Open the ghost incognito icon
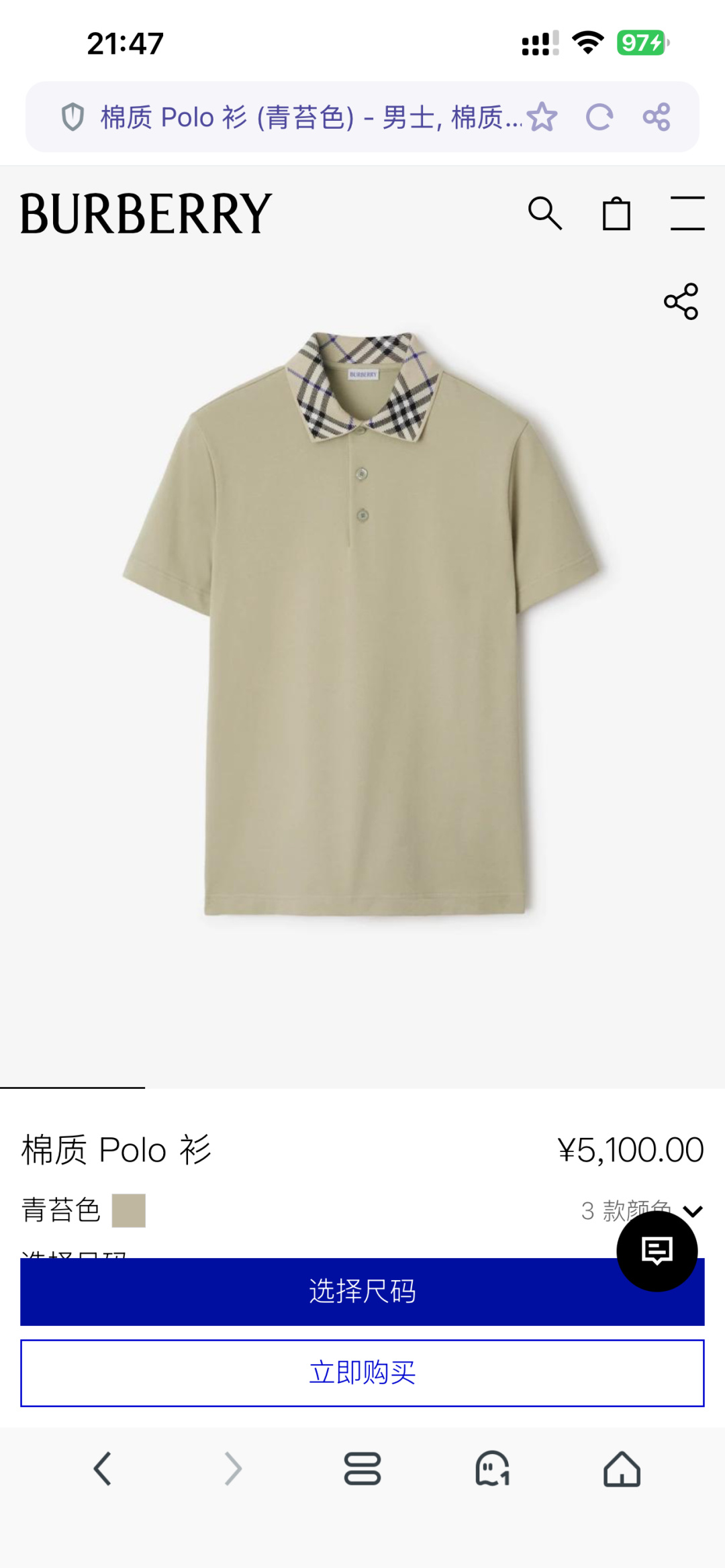The width and height of the screenshot is (725, 1568). (x=492, y=1469)
